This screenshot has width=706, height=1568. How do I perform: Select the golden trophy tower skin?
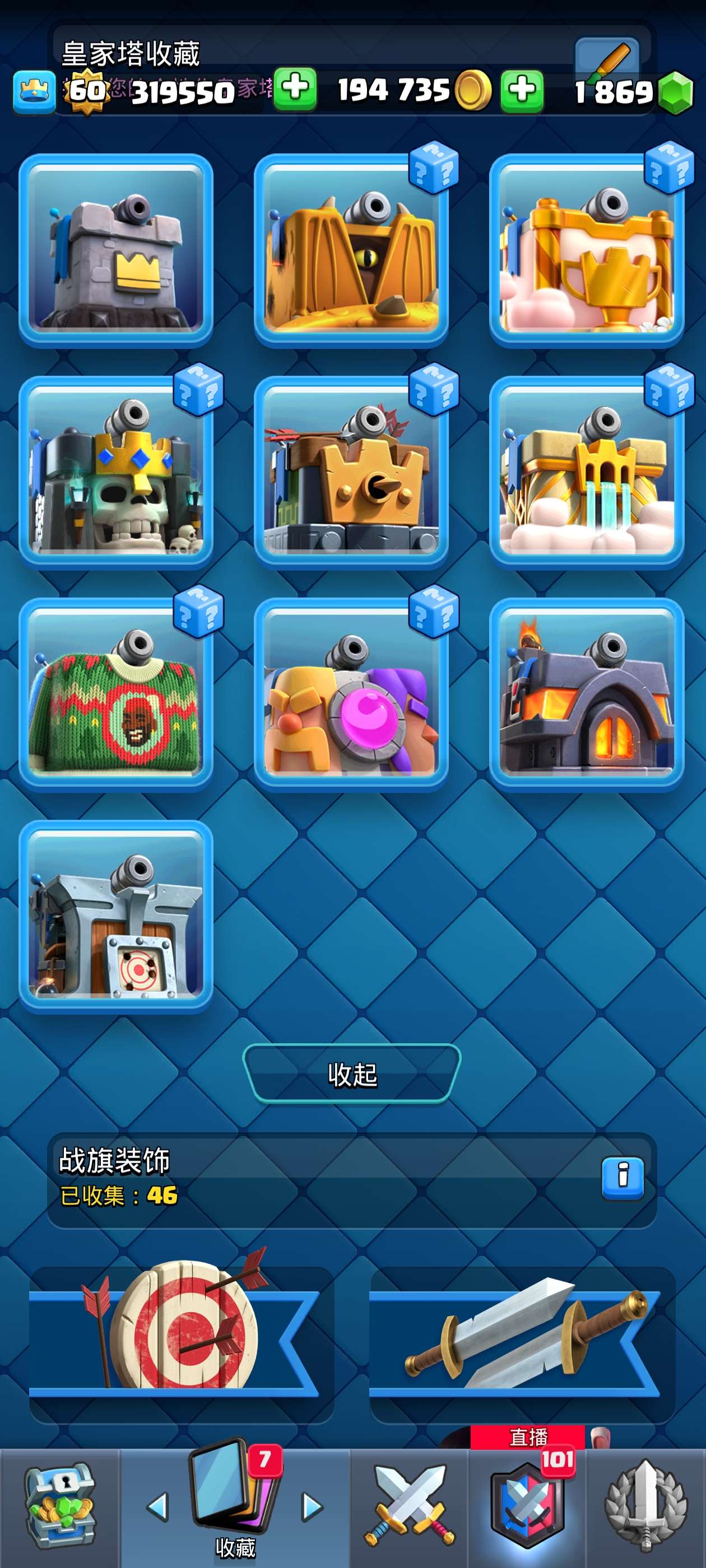(x=586, y=250)
